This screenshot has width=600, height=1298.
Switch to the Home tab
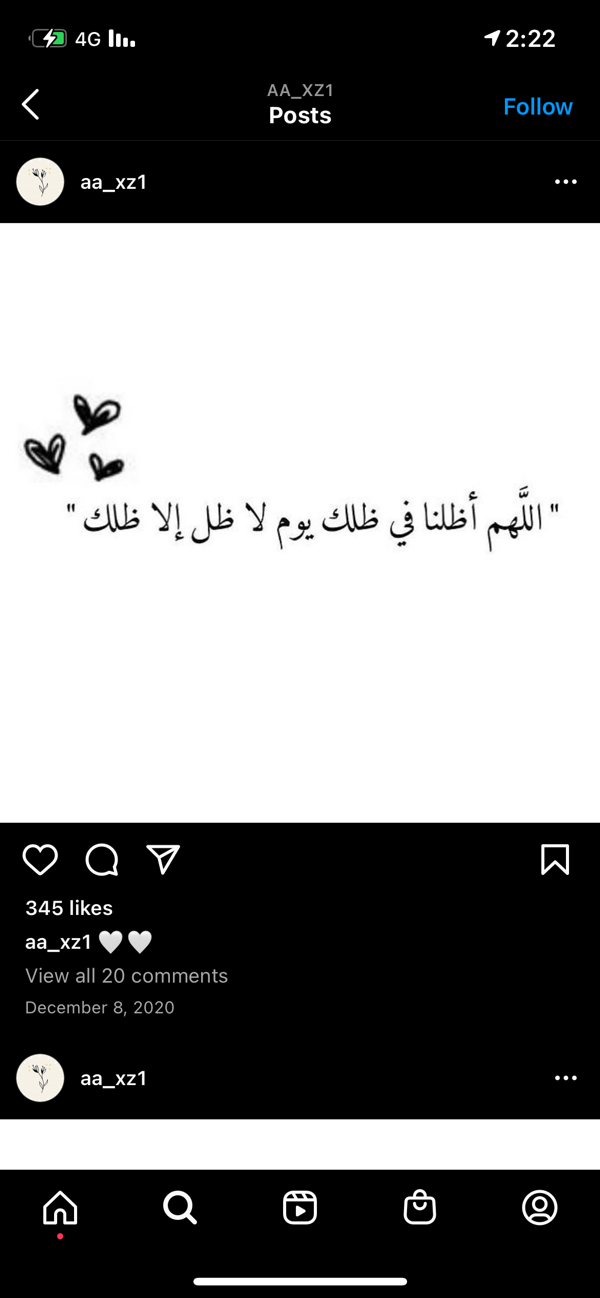(x=60, y=1208)
